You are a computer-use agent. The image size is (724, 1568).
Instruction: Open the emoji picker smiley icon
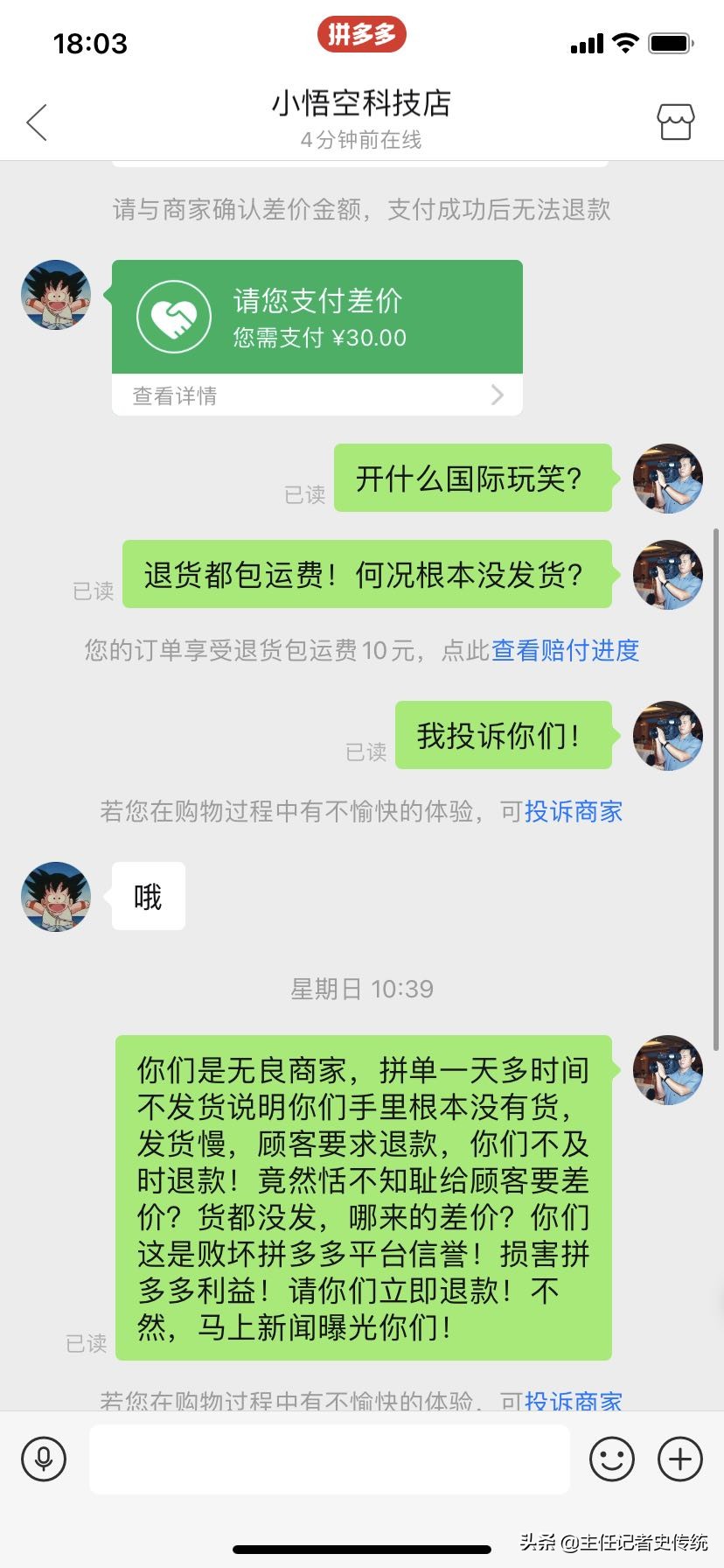(612, 1459)
